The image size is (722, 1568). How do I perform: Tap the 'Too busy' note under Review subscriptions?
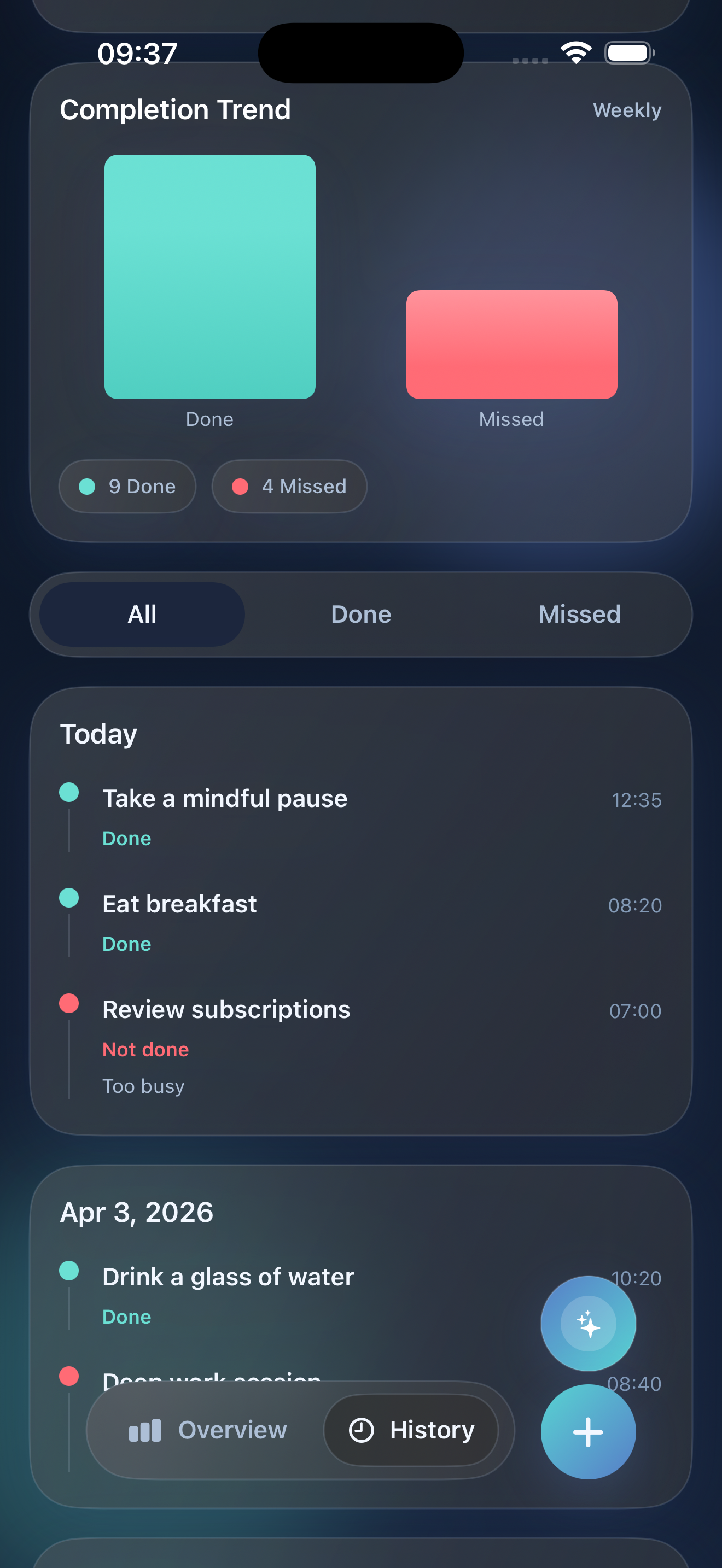[144, 1086]
